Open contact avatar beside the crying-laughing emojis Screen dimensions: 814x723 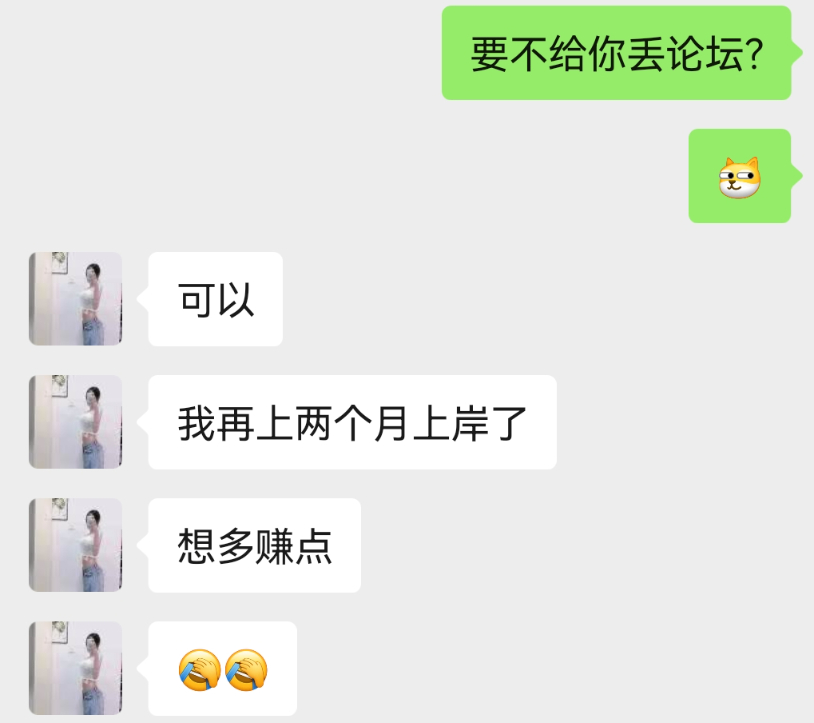[x=76, y=668]
